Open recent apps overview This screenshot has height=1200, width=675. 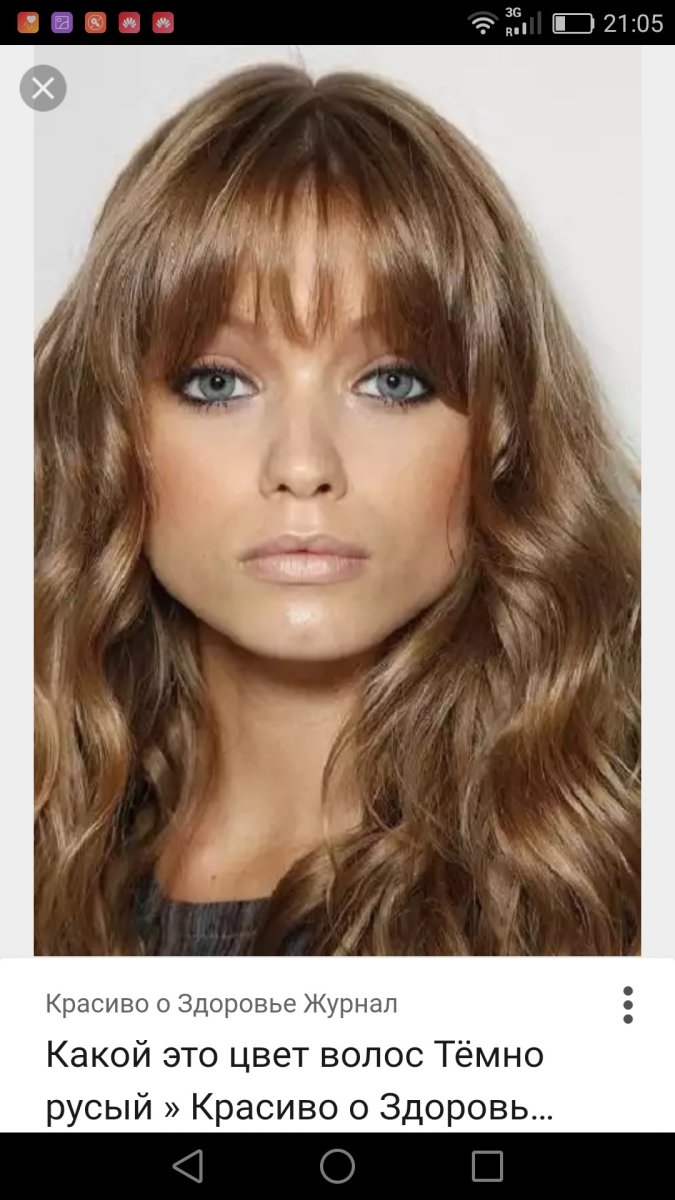487,1166
